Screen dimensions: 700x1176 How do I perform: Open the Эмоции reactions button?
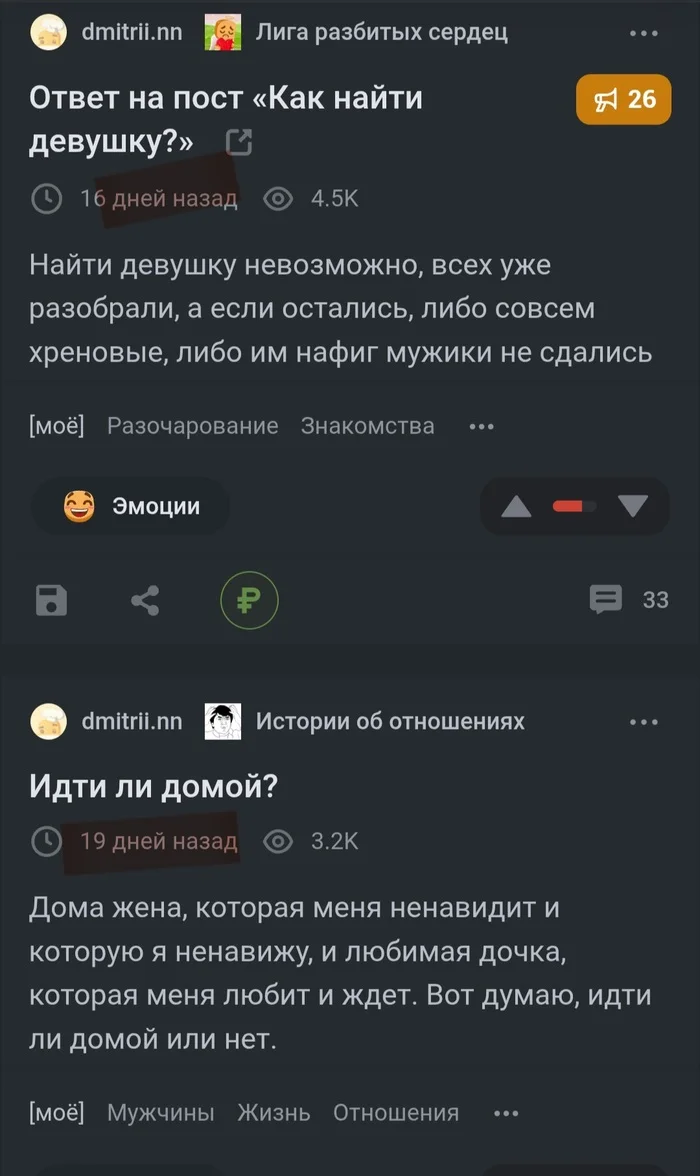(x=131, y=507)
